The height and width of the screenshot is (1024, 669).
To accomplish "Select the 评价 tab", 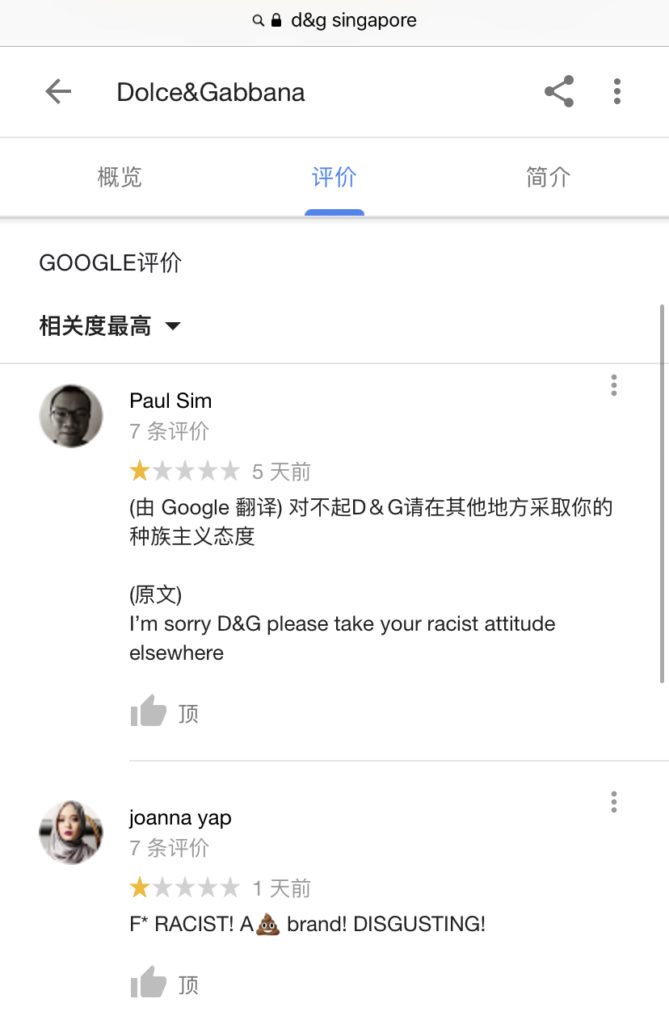I will (334, 178).
